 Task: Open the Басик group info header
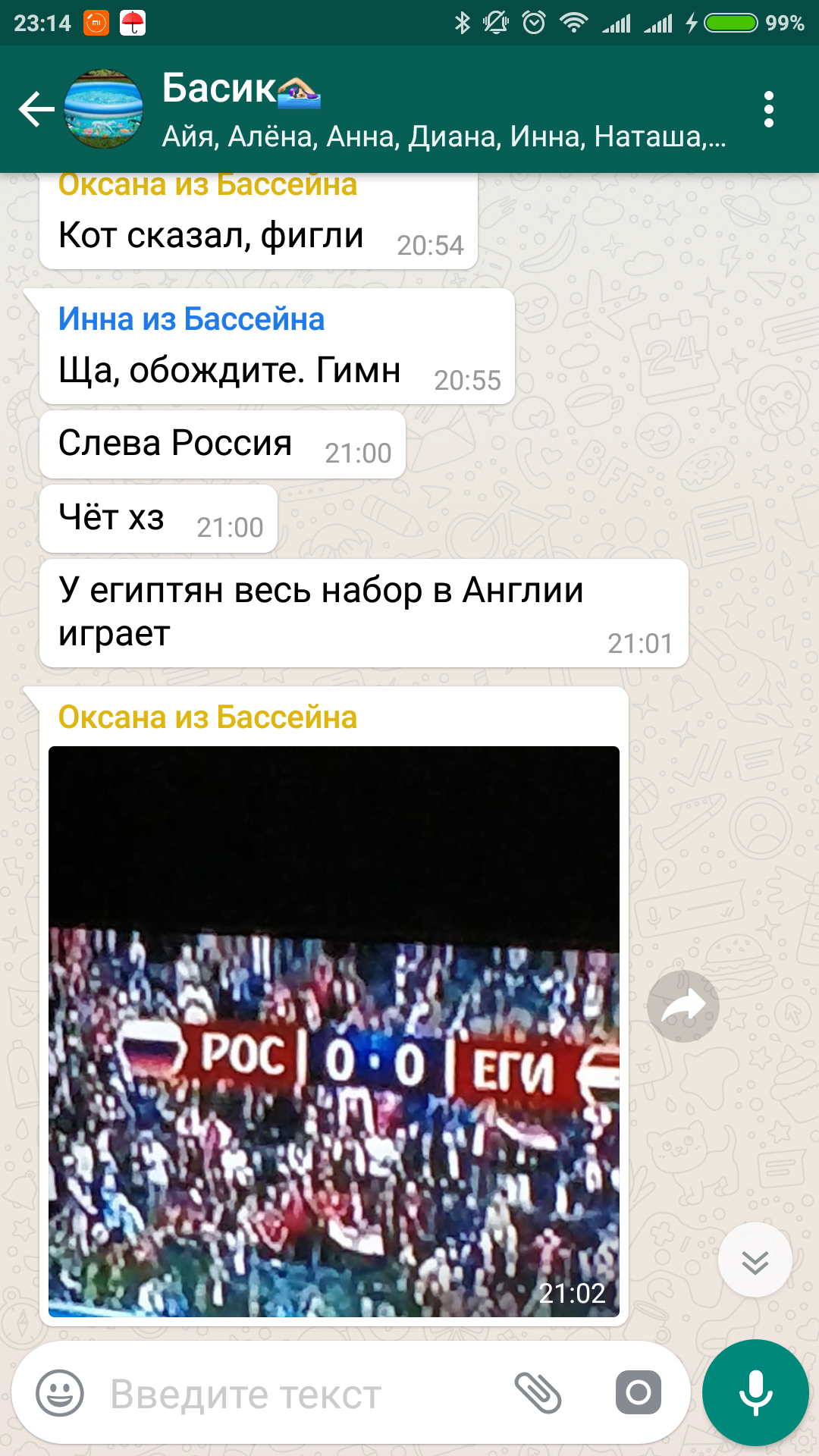tap(444, 110)
